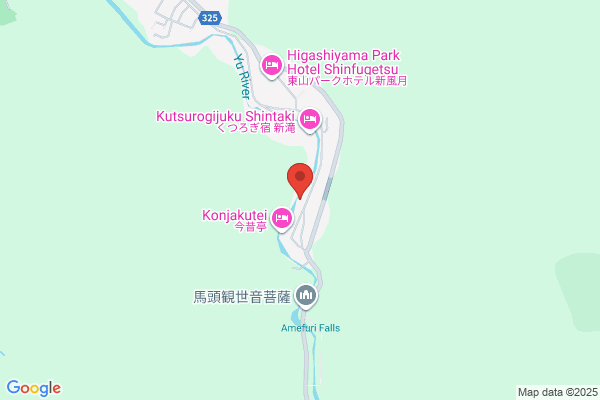Open the 馬頭観世音菩薩 landmark marker
Screen dimensions: 600x400
(x=306, y=297)
